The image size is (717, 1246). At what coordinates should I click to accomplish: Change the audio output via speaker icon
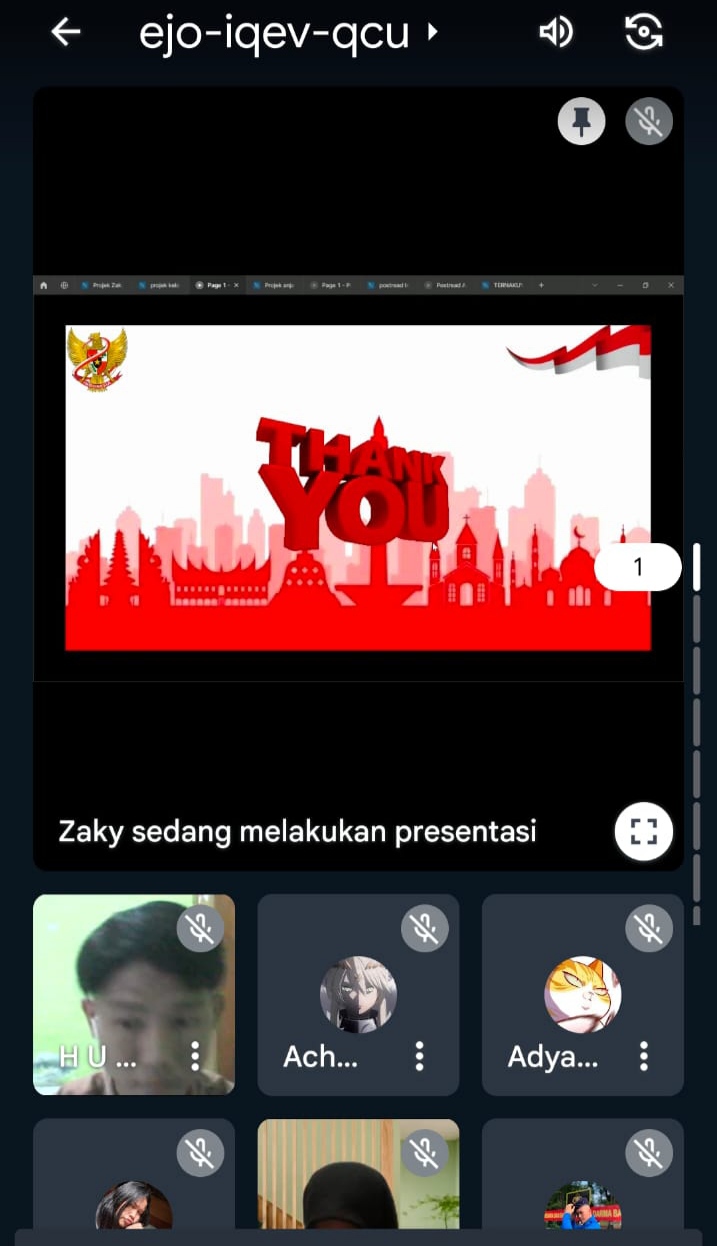point(555,33)
